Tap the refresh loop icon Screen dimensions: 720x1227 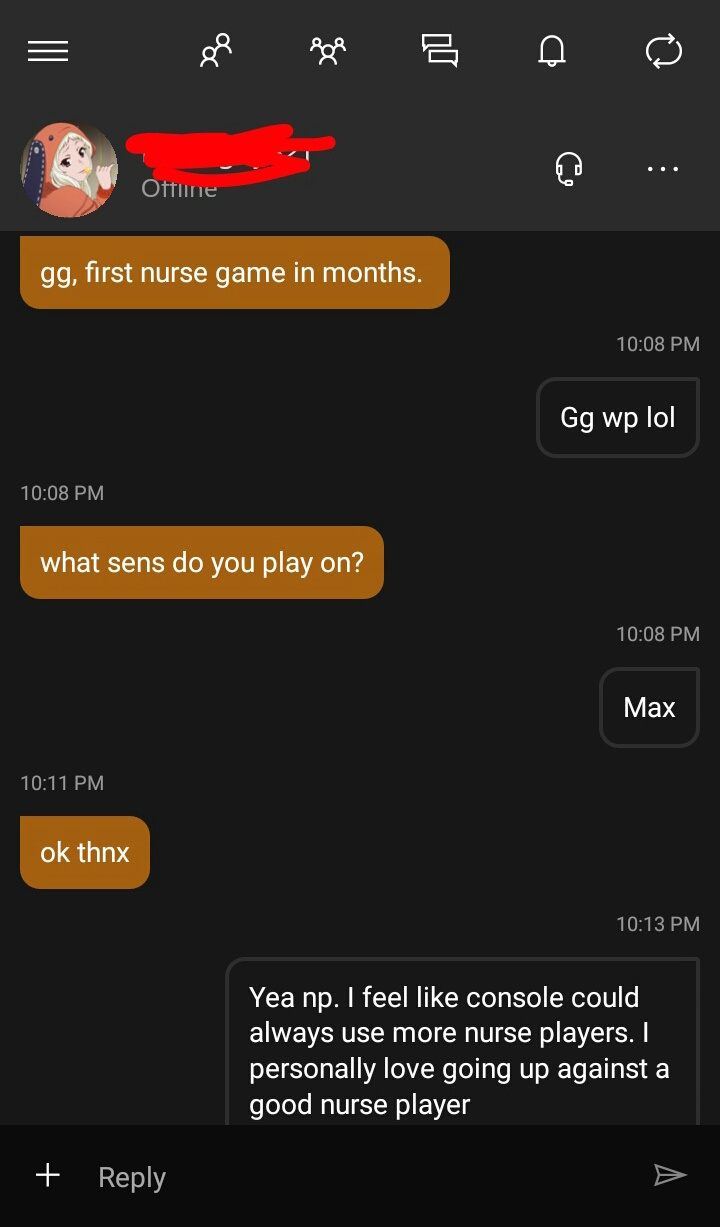click(x=664, y=50)
